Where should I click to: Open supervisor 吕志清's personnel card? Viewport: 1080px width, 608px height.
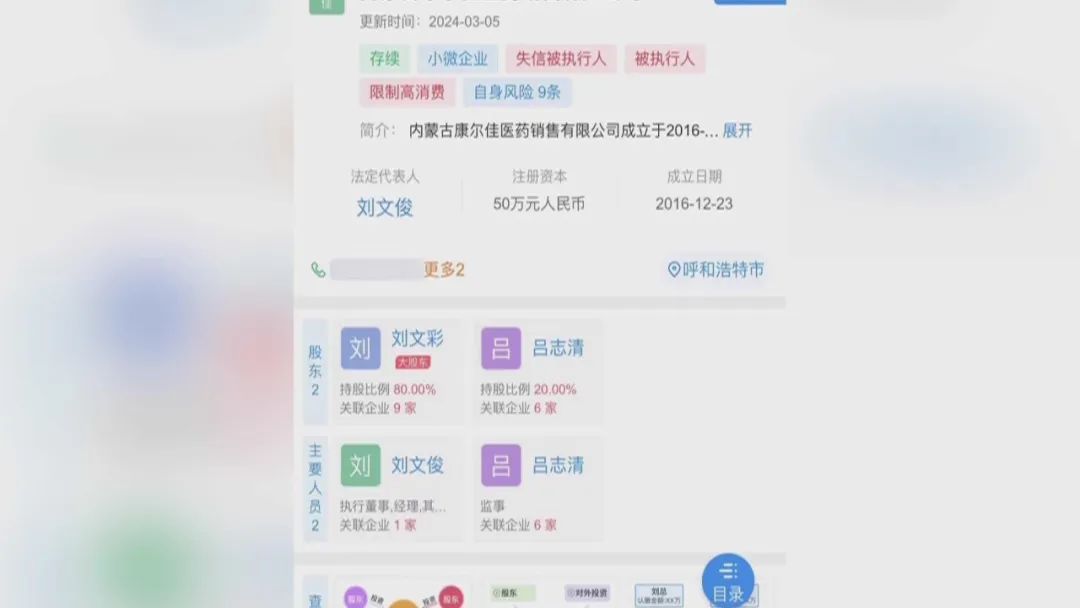[x=539, y=488]
